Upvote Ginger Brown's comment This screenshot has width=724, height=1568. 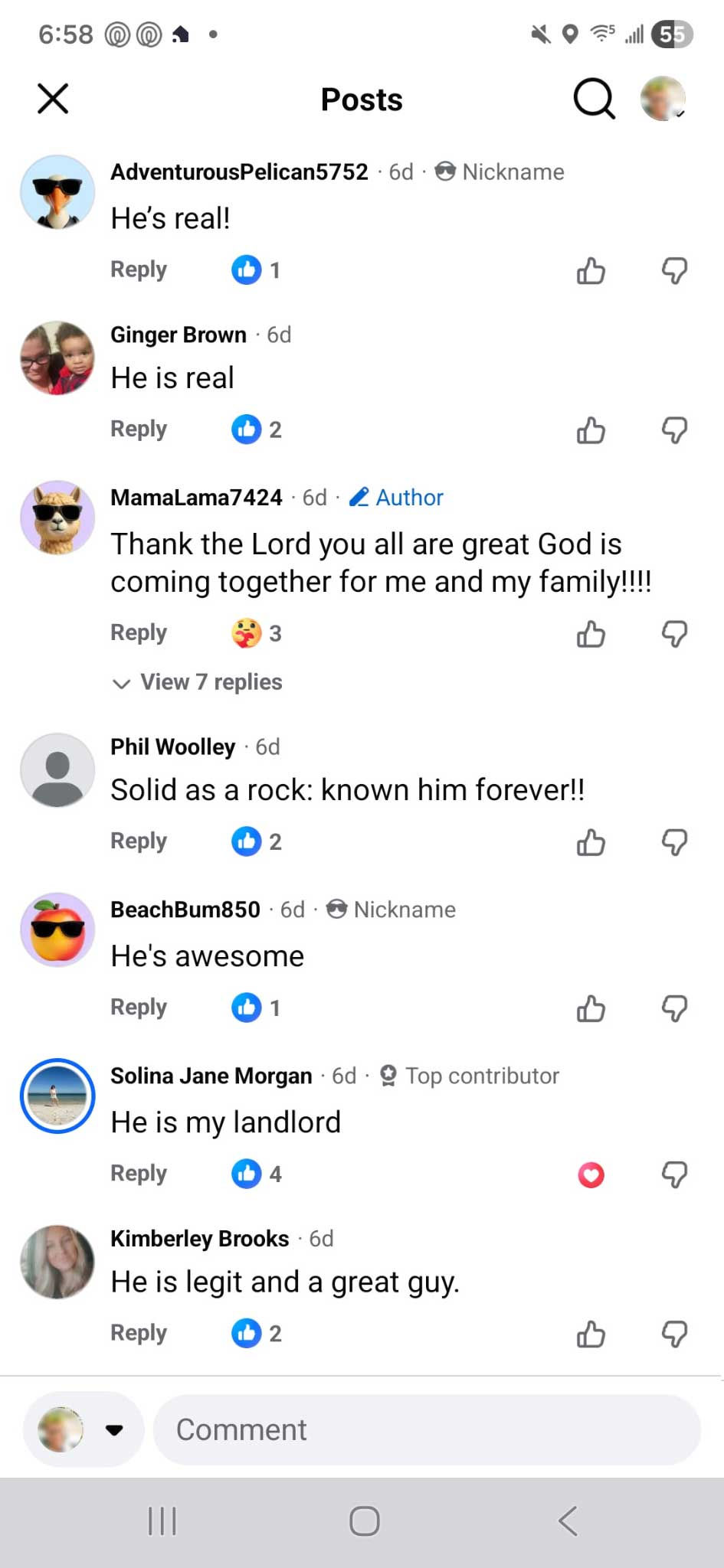click(591, 430)
